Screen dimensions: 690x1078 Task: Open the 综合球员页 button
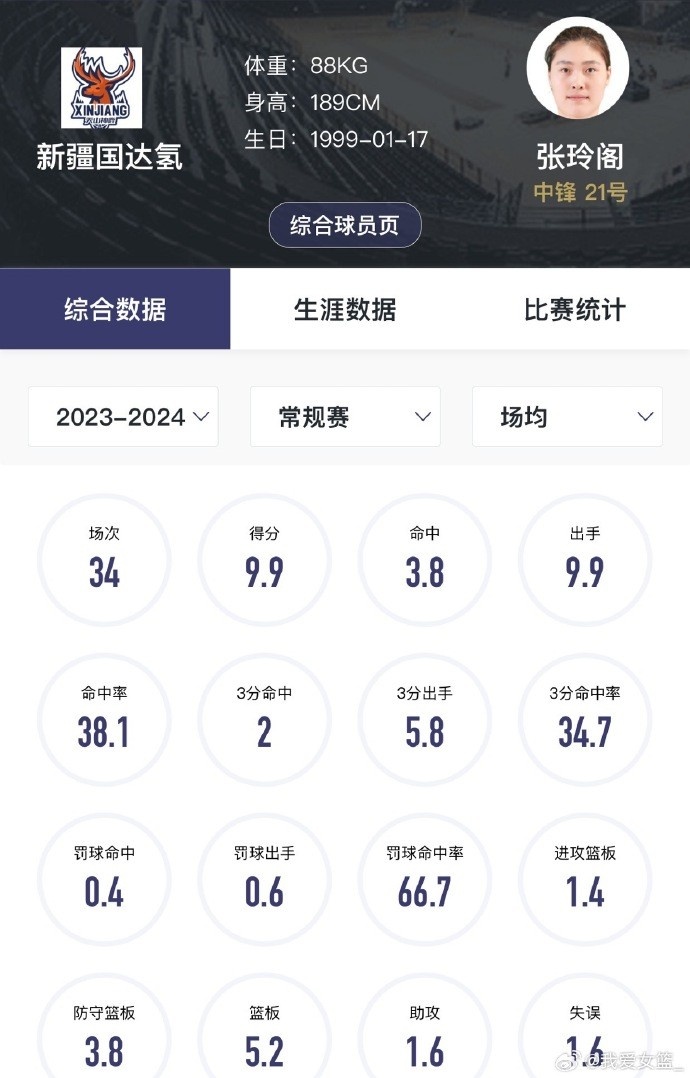[345, 225]
